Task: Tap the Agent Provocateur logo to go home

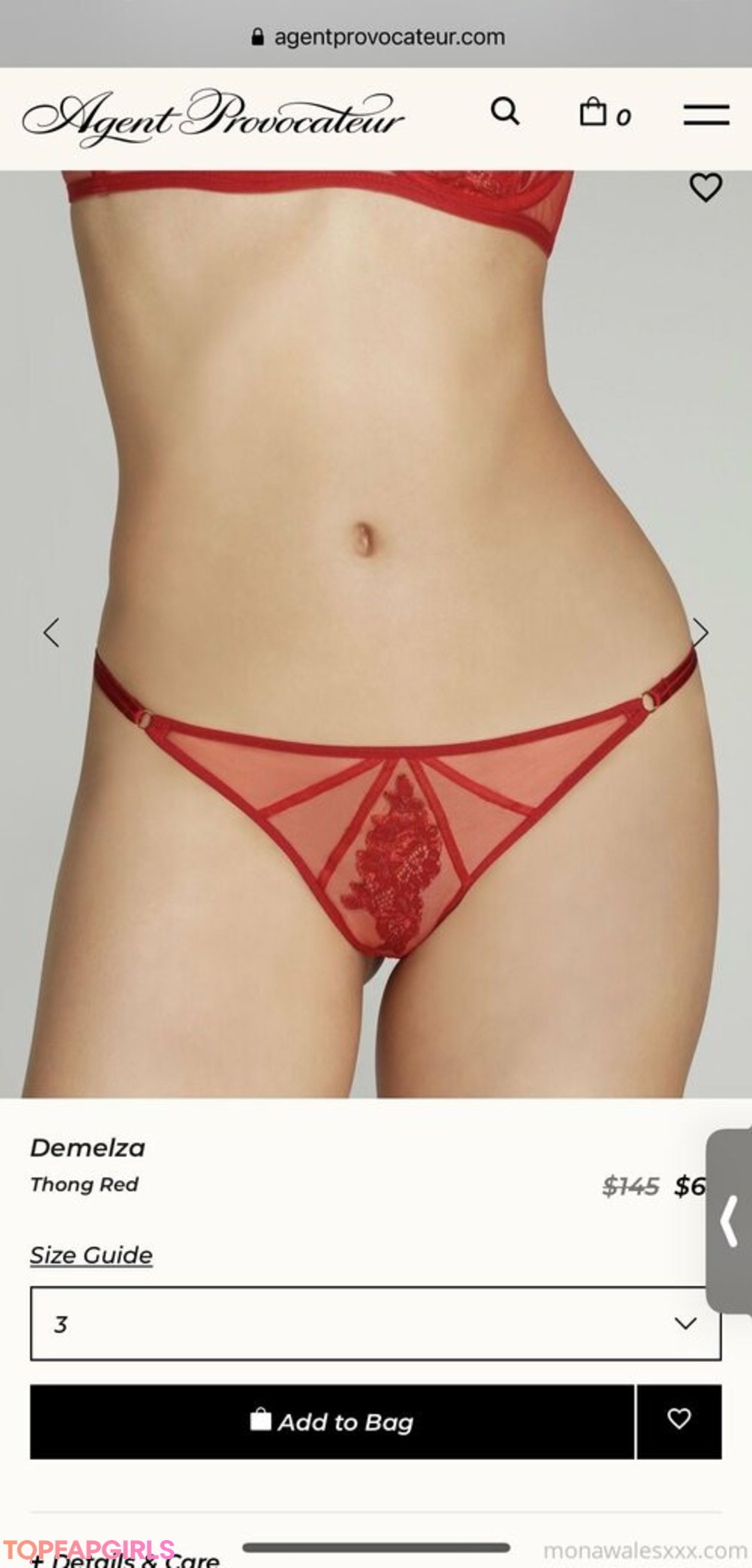Action: coord(212,118)
